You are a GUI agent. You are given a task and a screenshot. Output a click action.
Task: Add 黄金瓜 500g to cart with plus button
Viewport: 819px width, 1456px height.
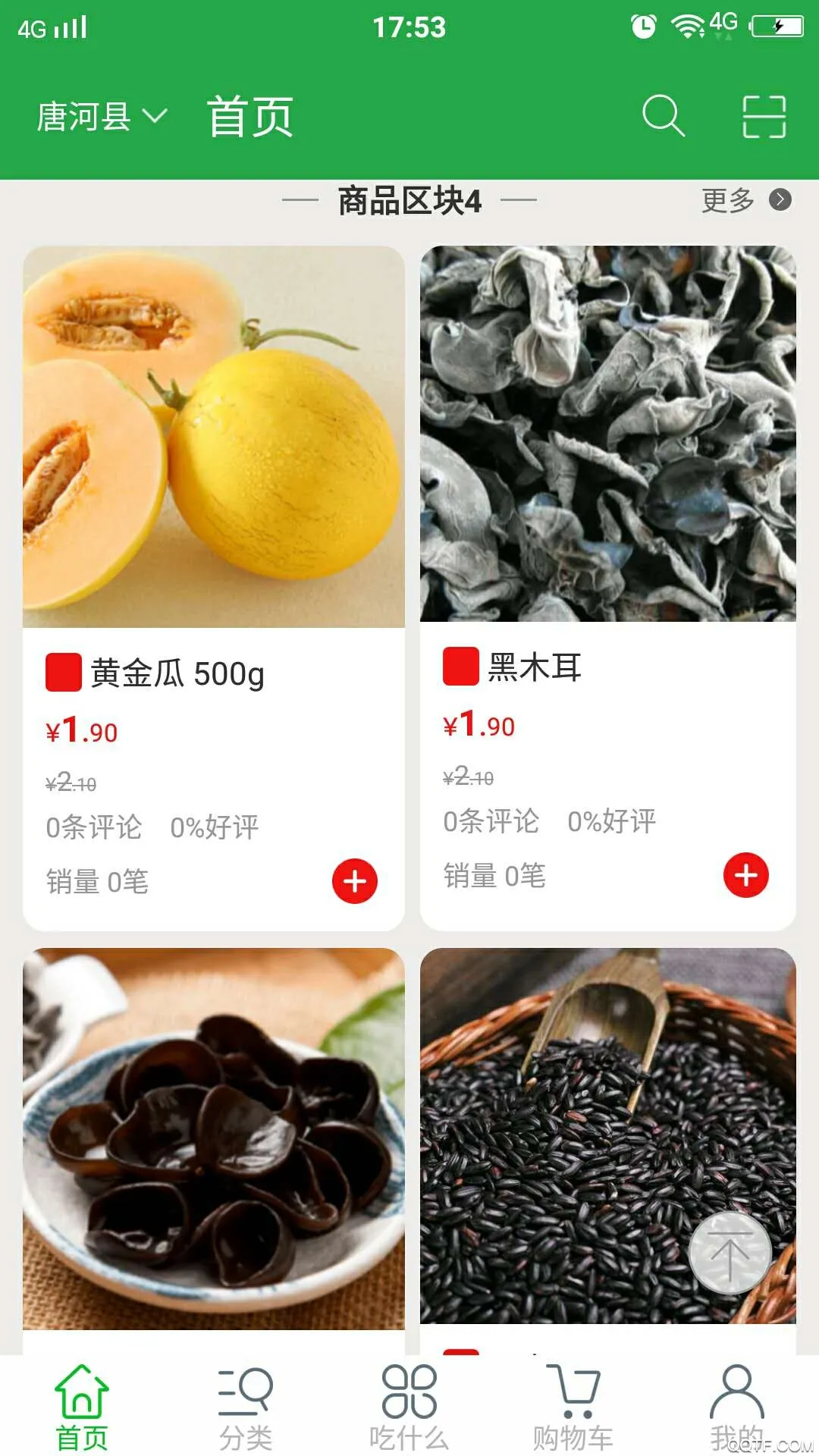(356, 880)
